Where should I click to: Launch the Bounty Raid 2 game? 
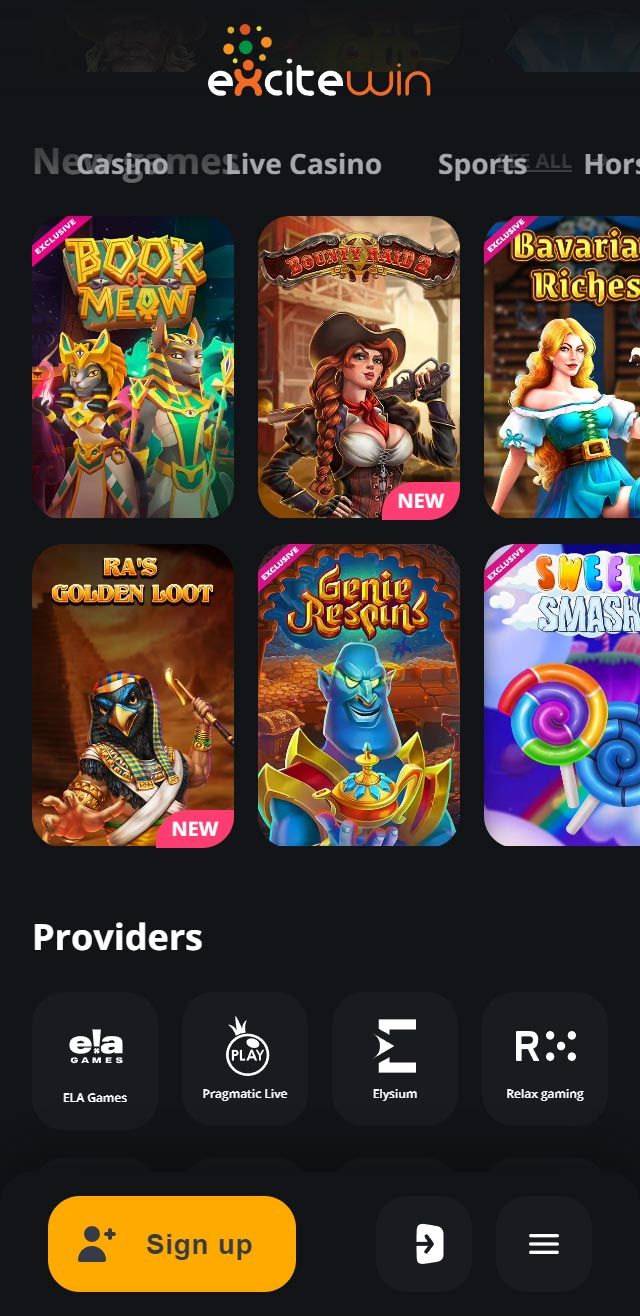359,367
